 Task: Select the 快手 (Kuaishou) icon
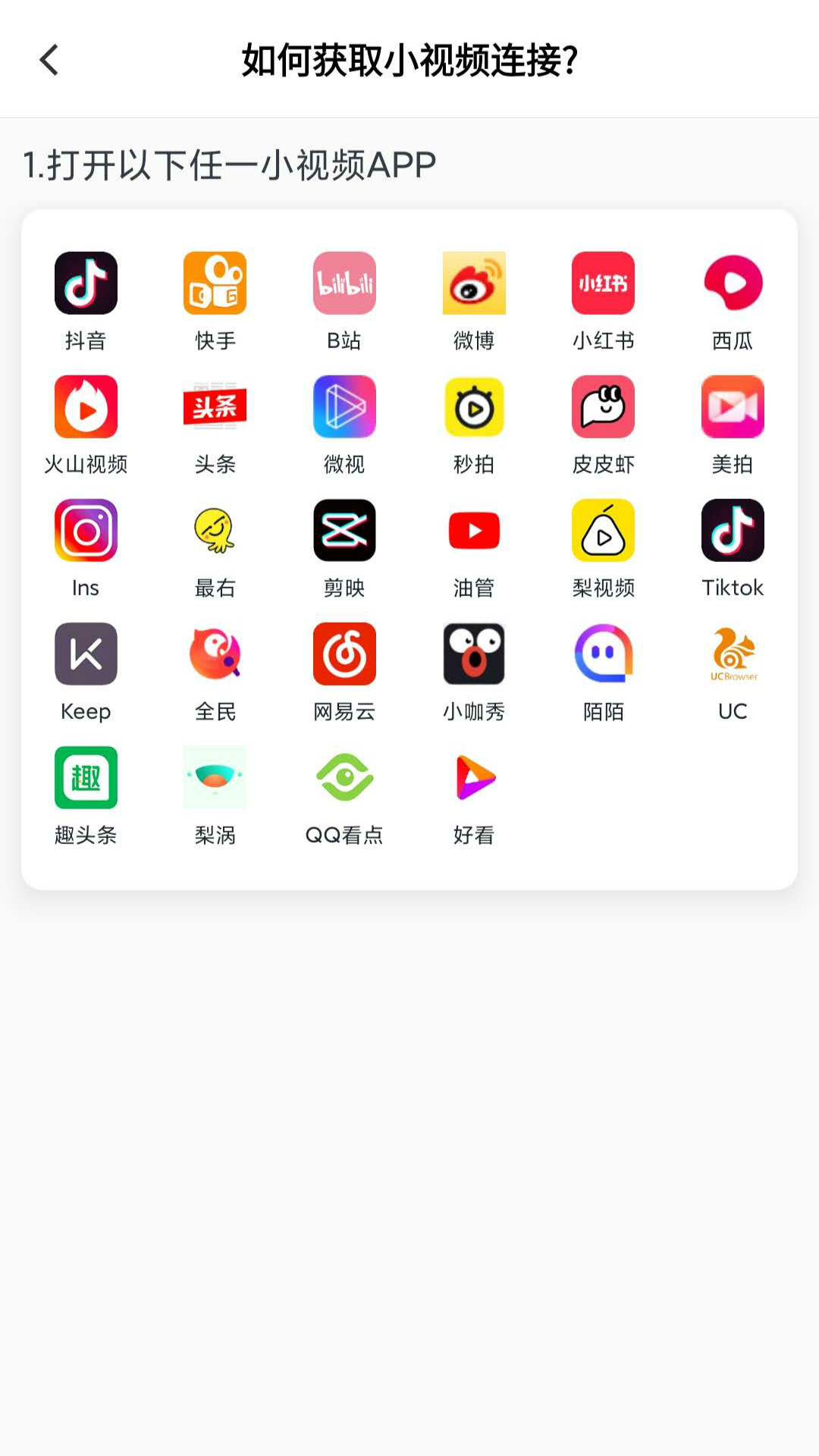(215, 283)
